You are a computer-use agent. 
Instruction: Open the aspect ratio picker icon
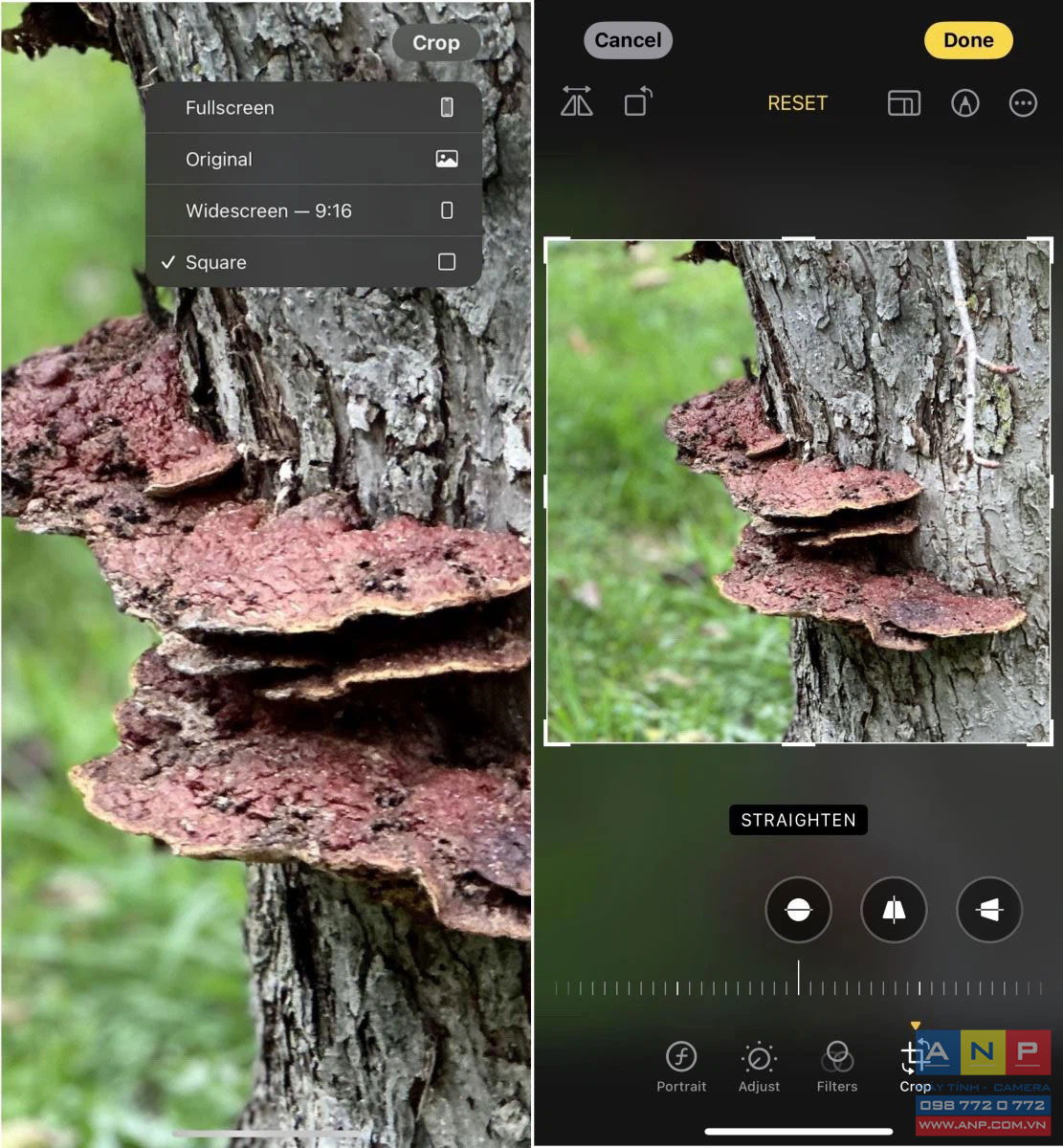[904, 103]
